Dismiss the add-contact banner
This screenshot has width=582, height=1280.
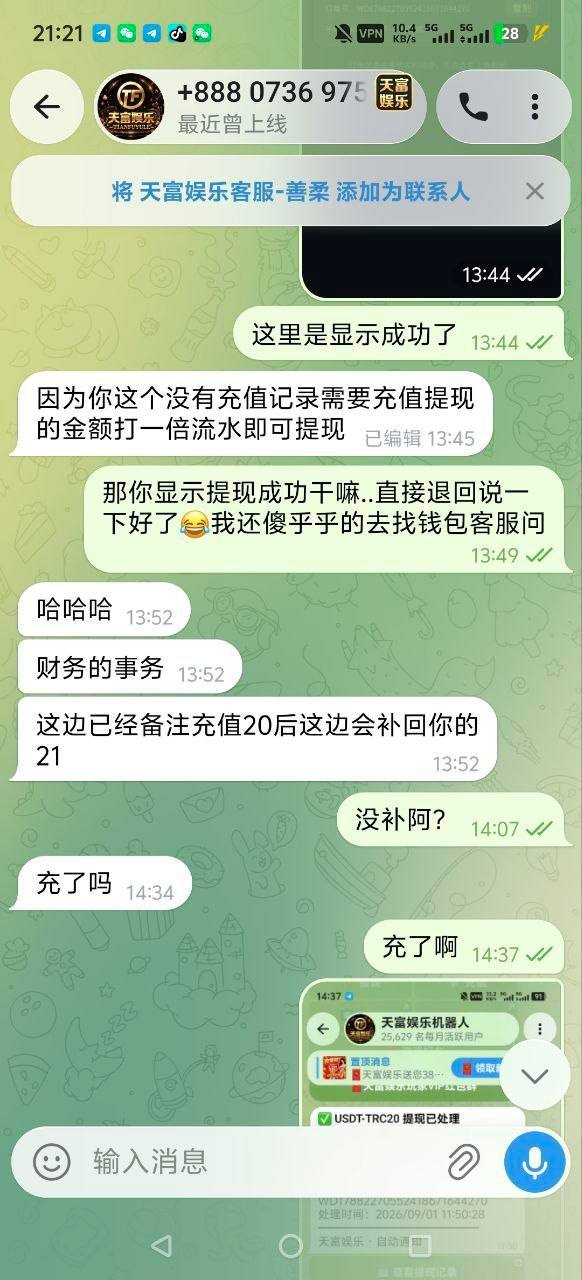[535, 191]
